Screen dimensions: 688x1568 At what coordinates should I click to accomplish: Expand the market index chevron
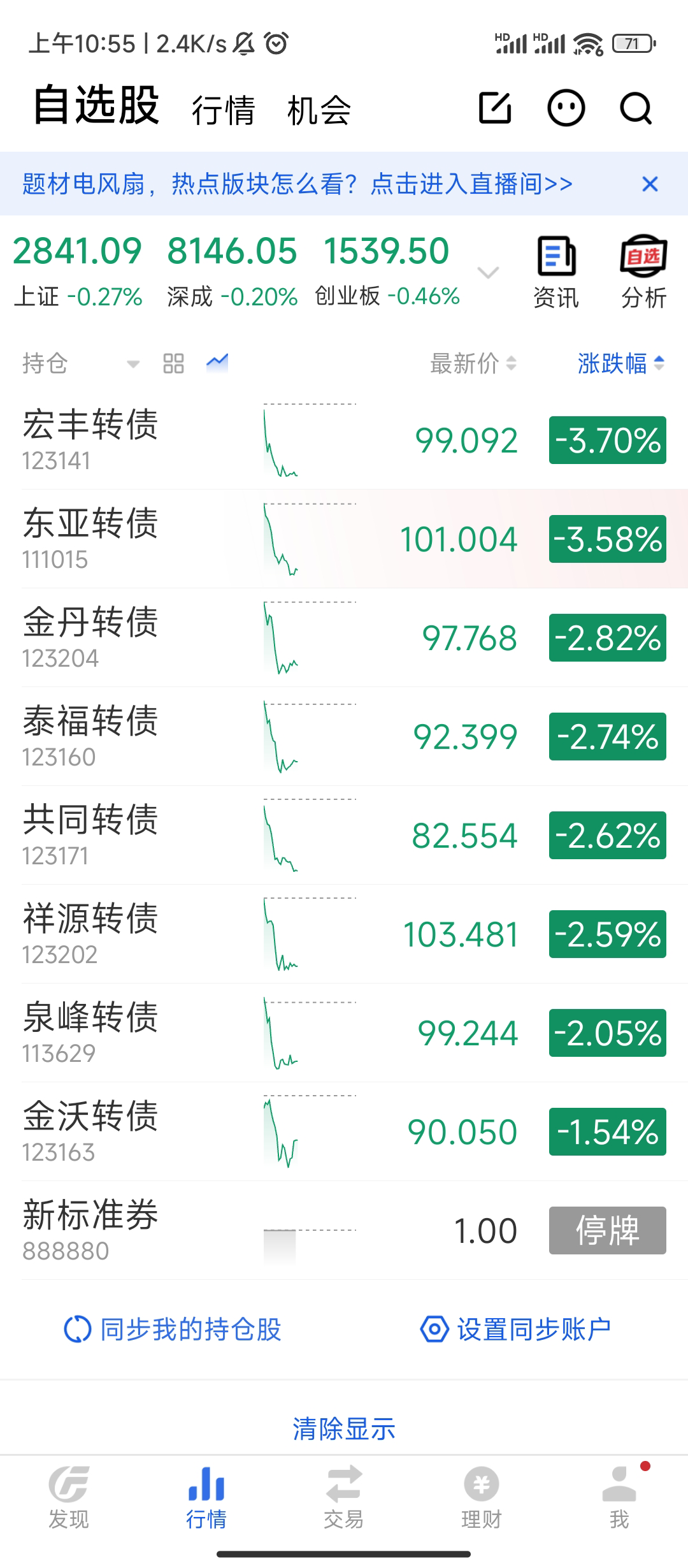488,273
